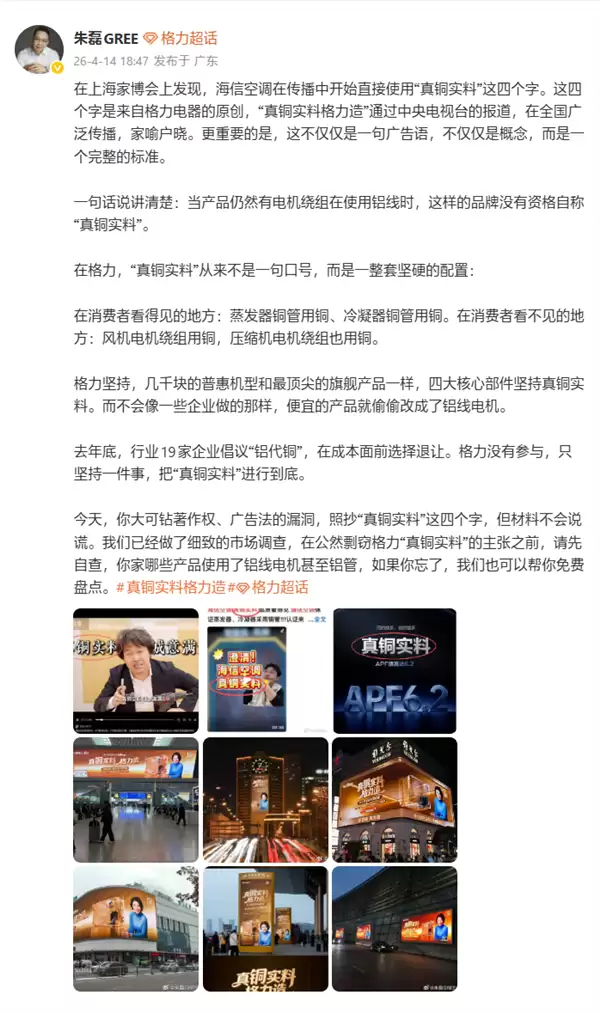View the 澄清!海信空调 screenshot image
This screenshot has height=1013, width=600.
coord(265,669)
